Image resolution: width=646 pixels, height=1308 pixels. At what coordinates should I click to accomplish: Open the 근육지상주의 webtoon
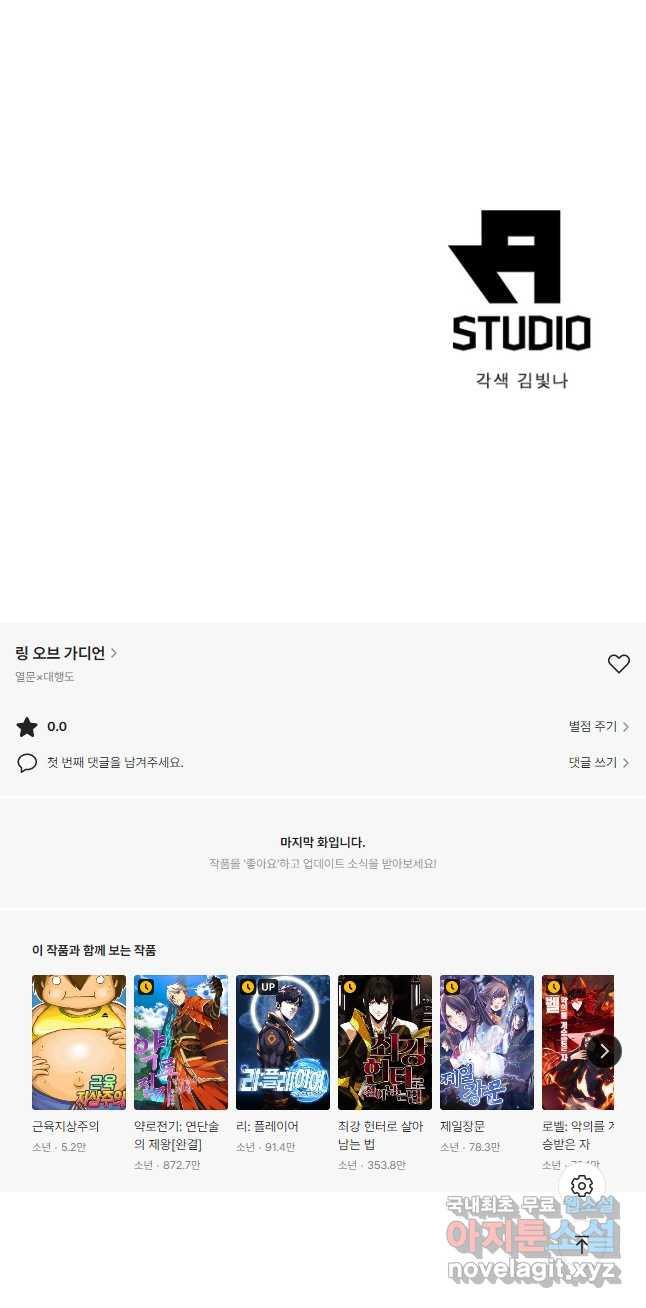coord(79,1042)
